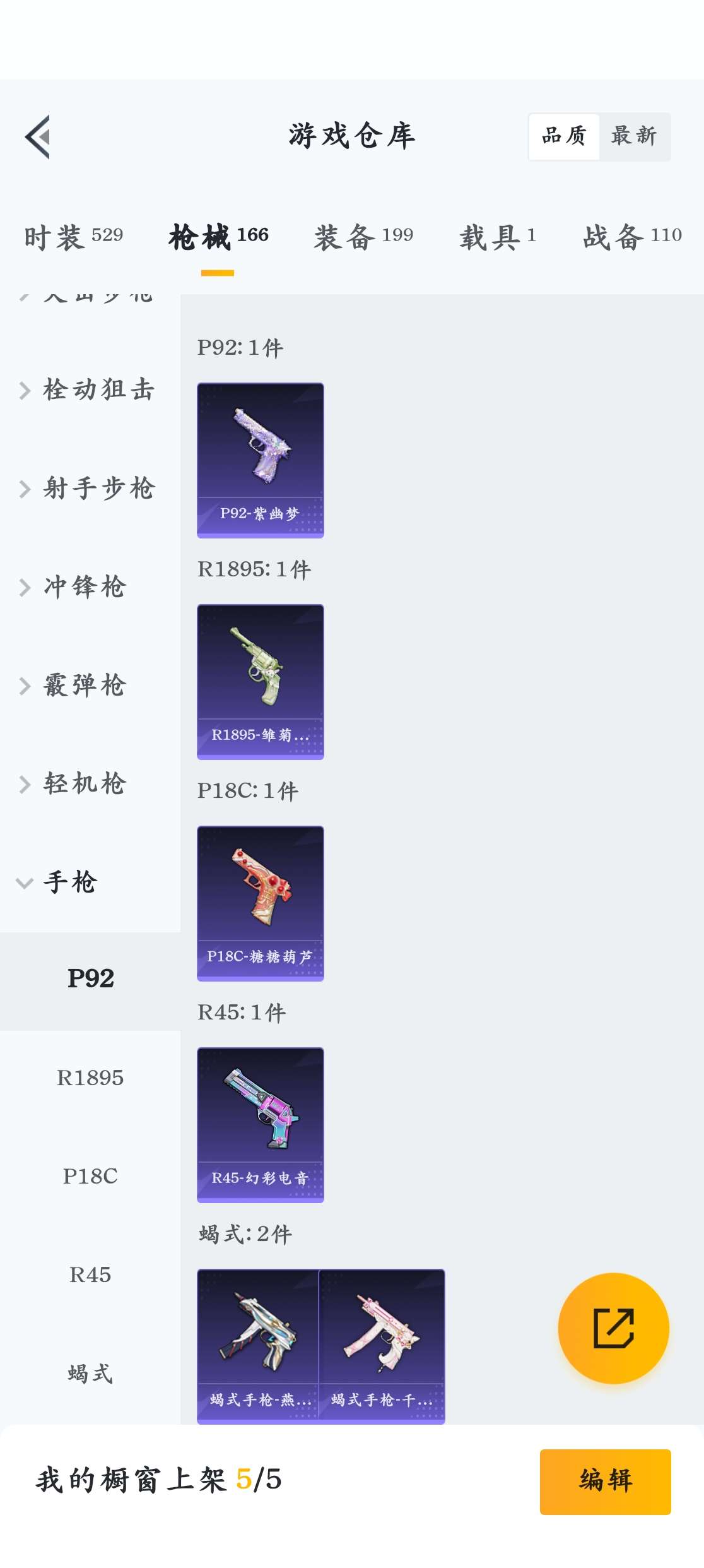
Task: Select R1895 in the sidebar
Action: pos(90,1078)
